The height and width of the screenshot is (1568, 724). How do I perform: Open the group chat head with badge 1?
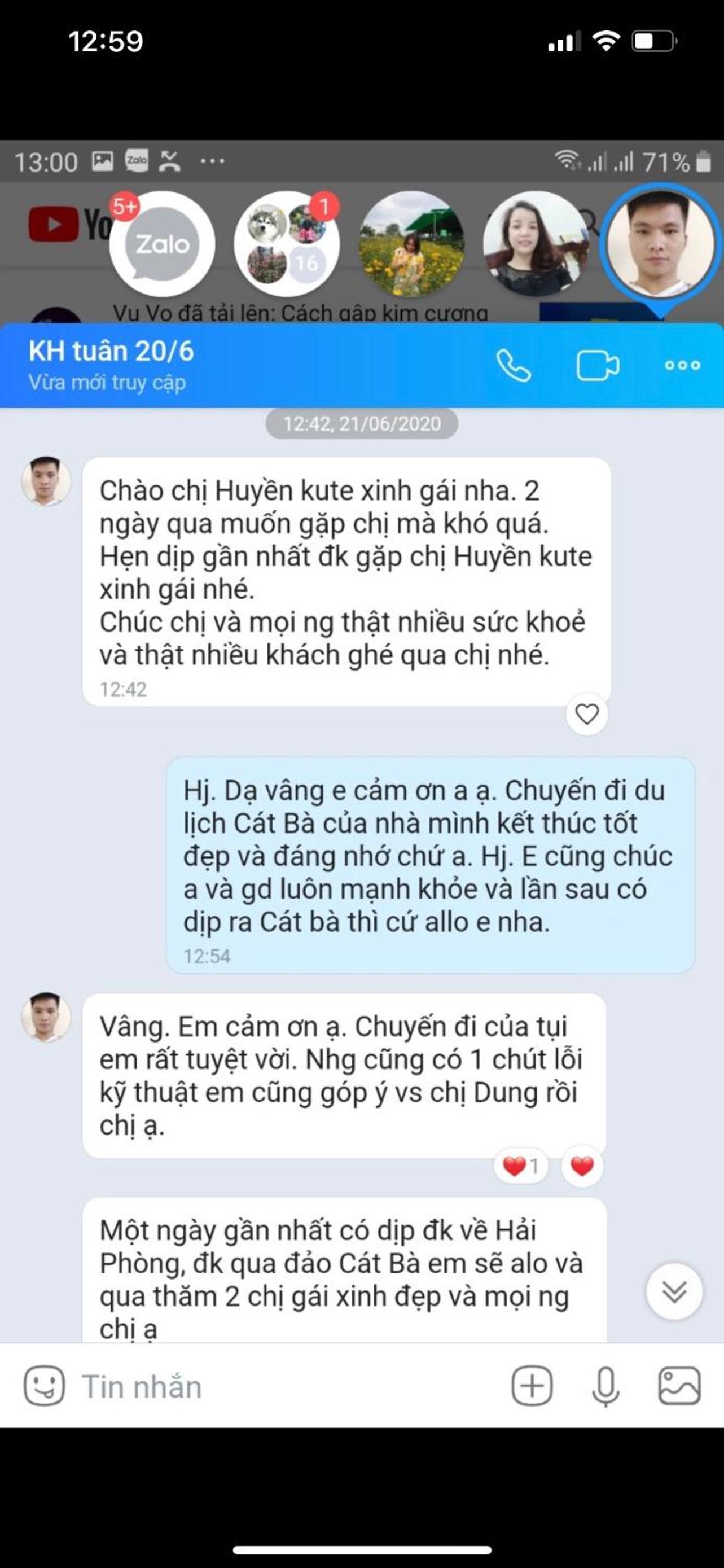point(287,243)
